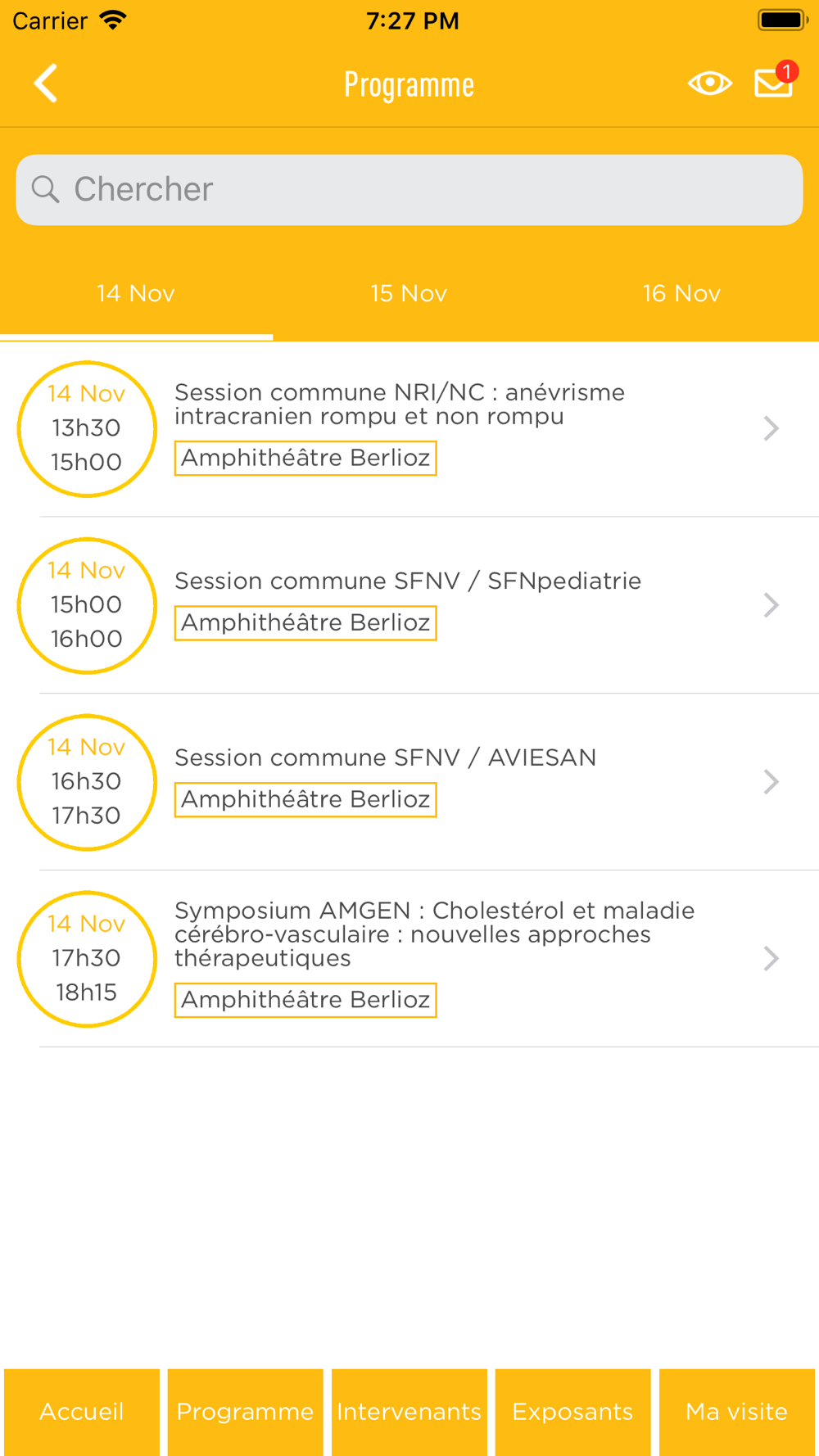819x1456 pixels.
Task: Tap Programme in the bottom bar
Action: click(x=246, y=1412)
